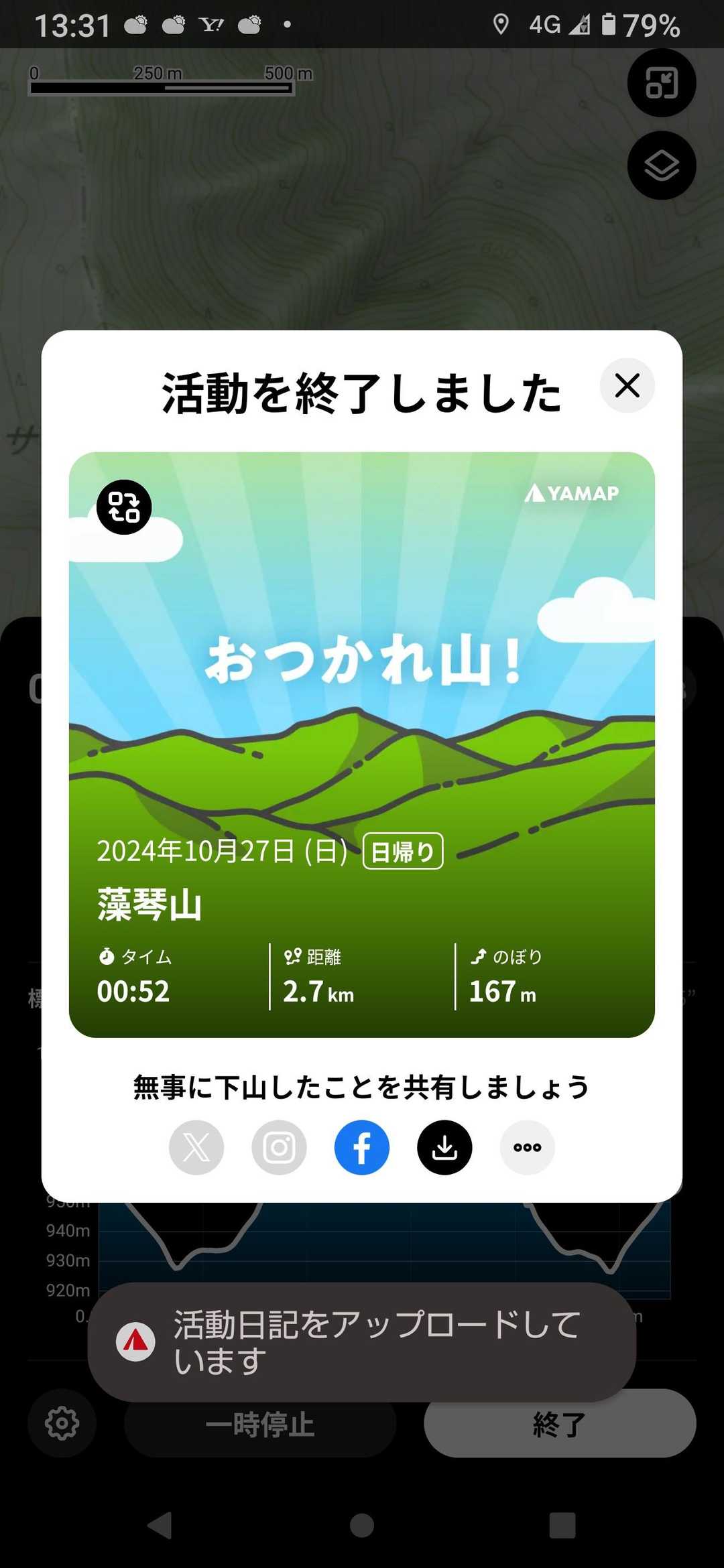Download the activity card image

click(444, 1148)
